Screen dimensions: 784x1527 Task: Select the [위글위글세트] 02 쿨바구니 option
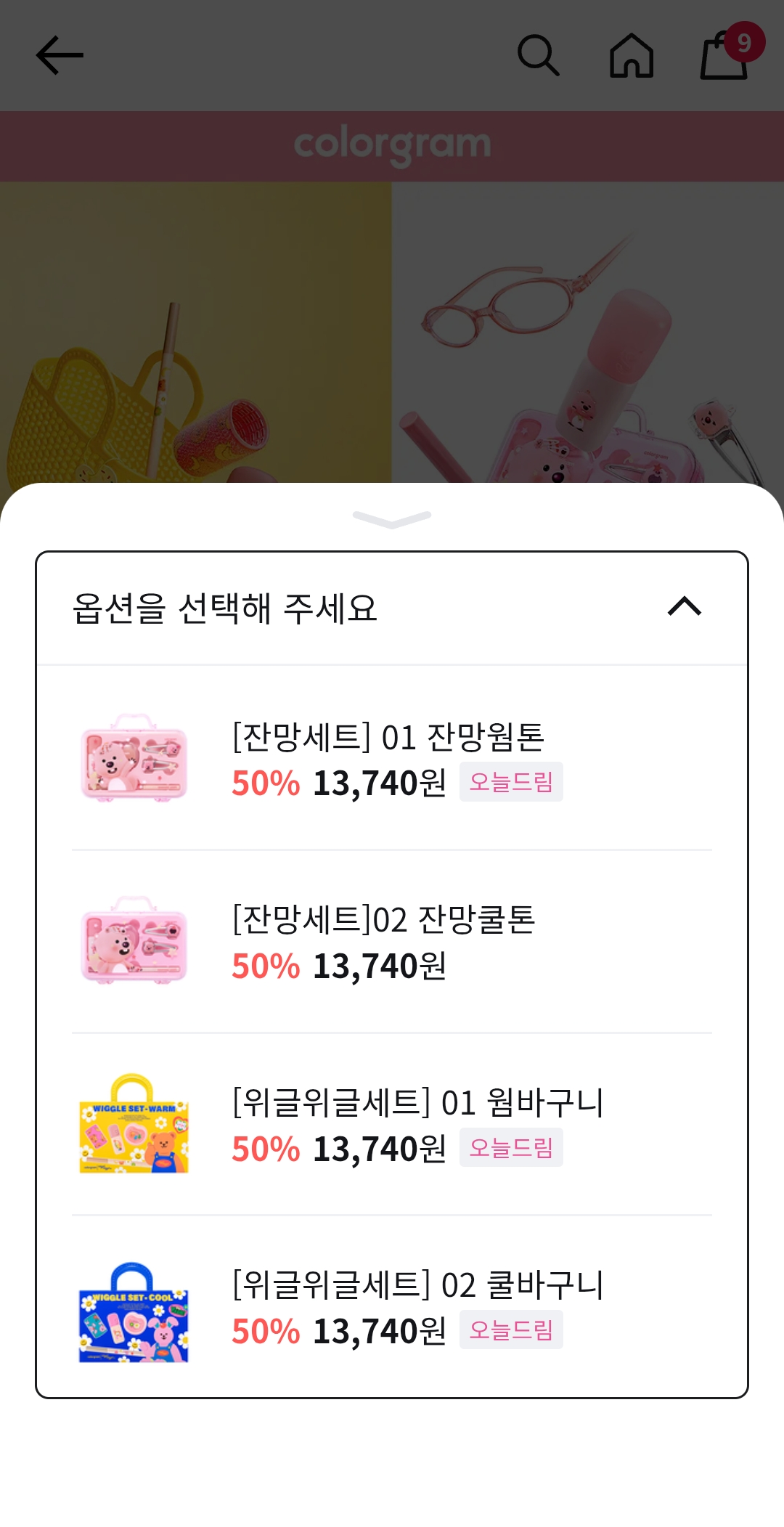pos(392,1307)
